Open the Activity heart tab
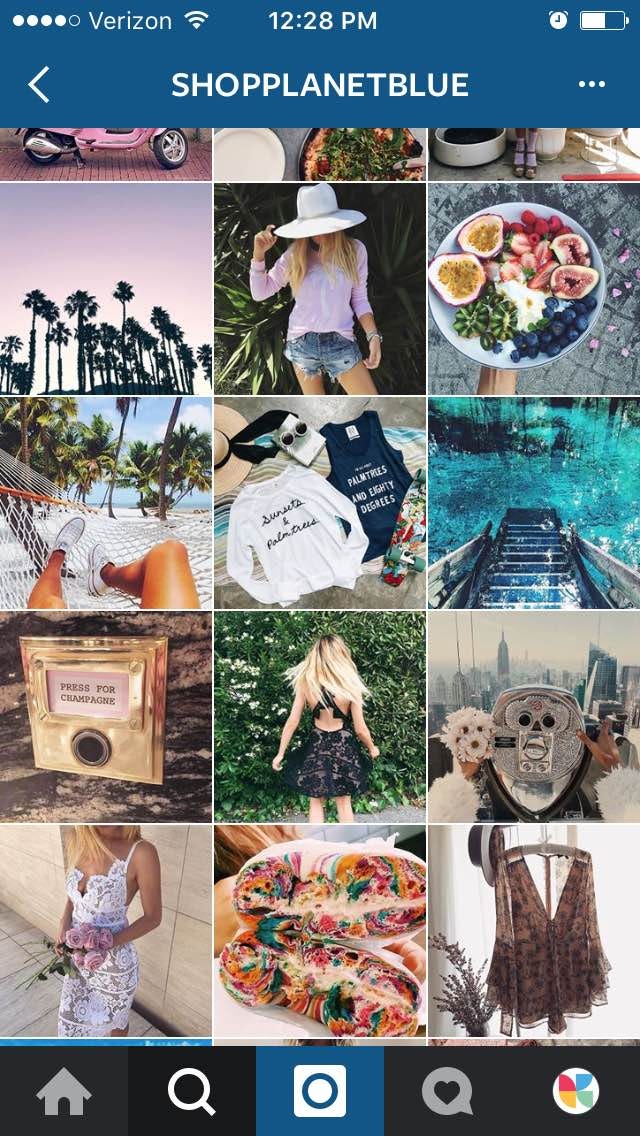This screenshot has width=640, height=1136. click(x=447, y=1091)
